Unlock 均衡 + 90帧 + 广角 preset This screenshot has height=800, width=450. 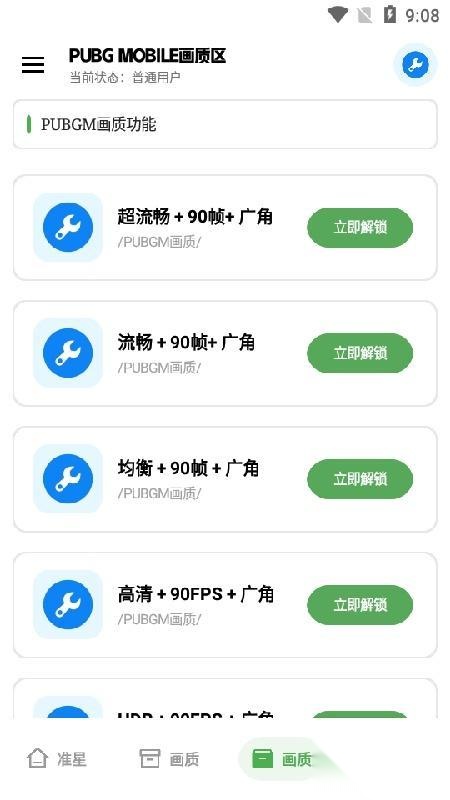coord(360,479)
